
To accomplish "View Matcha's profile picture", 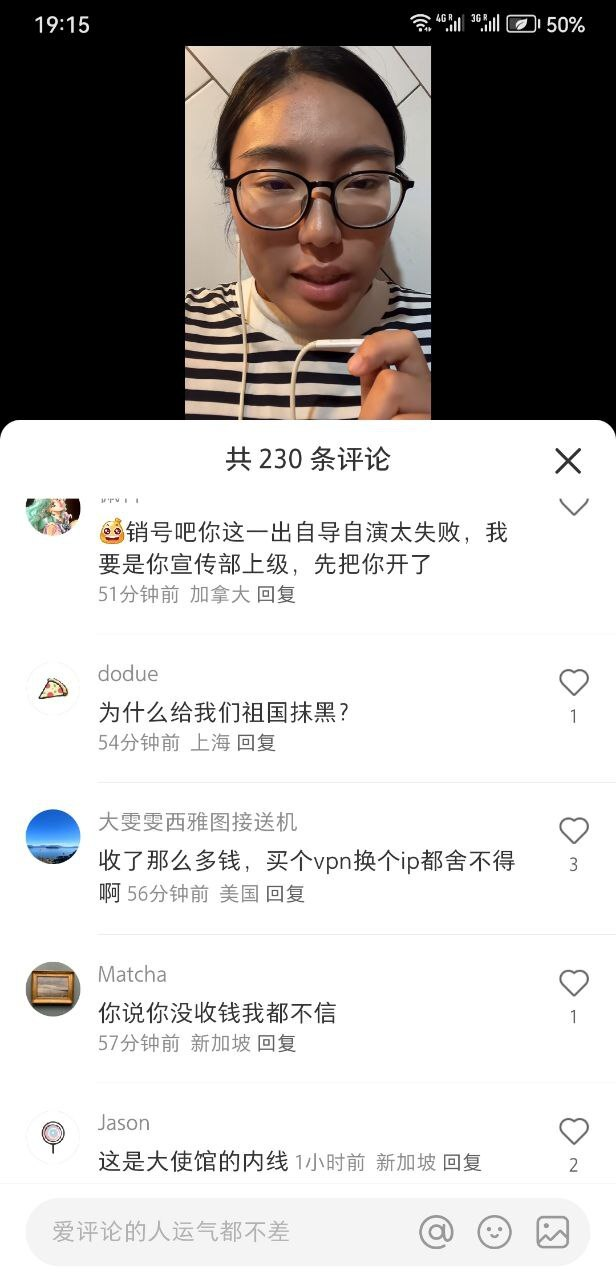I will [53, 989].
